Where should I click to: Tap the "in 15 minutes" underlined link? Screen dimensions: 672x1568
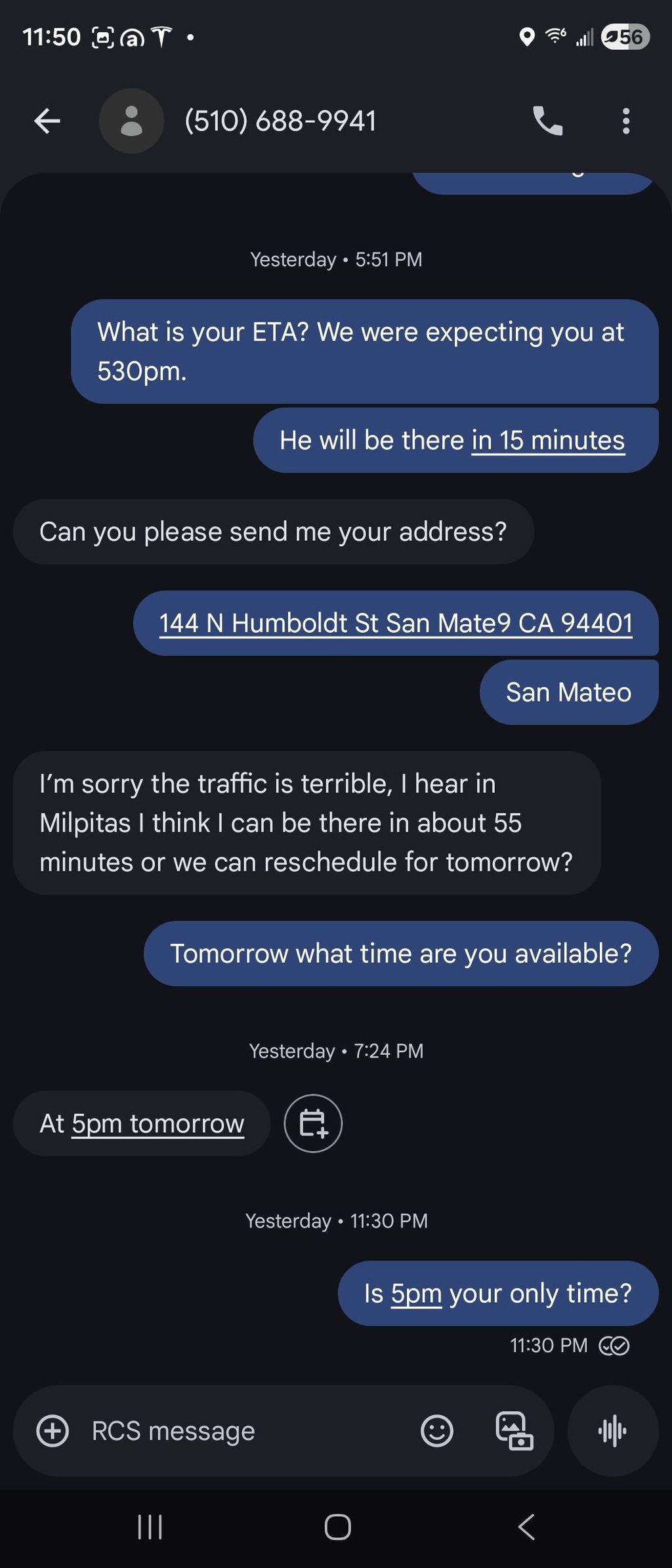548,440
